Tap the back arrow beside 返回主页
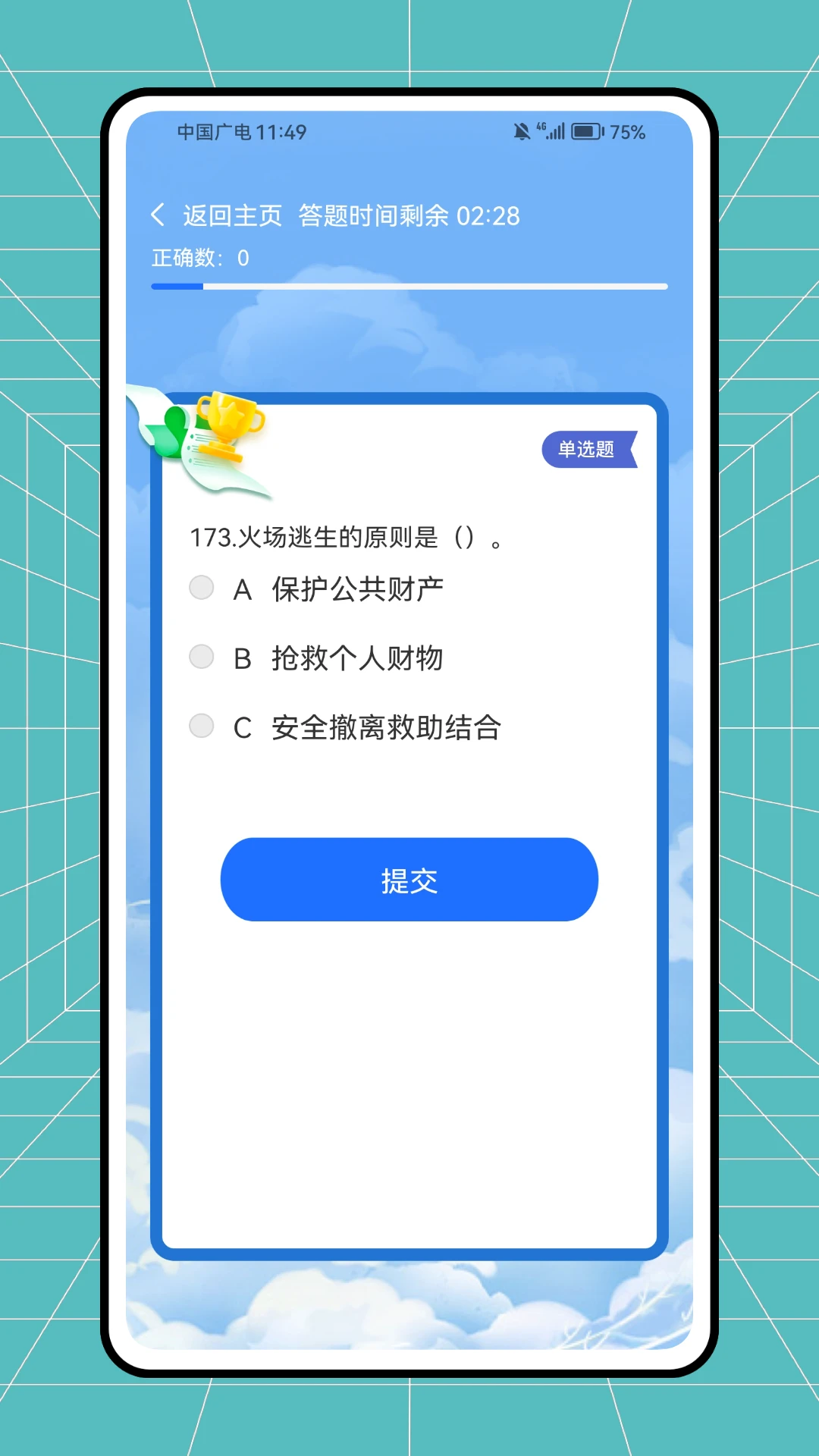The height and width of the screenshot is (1456, 819). [159, 215]
